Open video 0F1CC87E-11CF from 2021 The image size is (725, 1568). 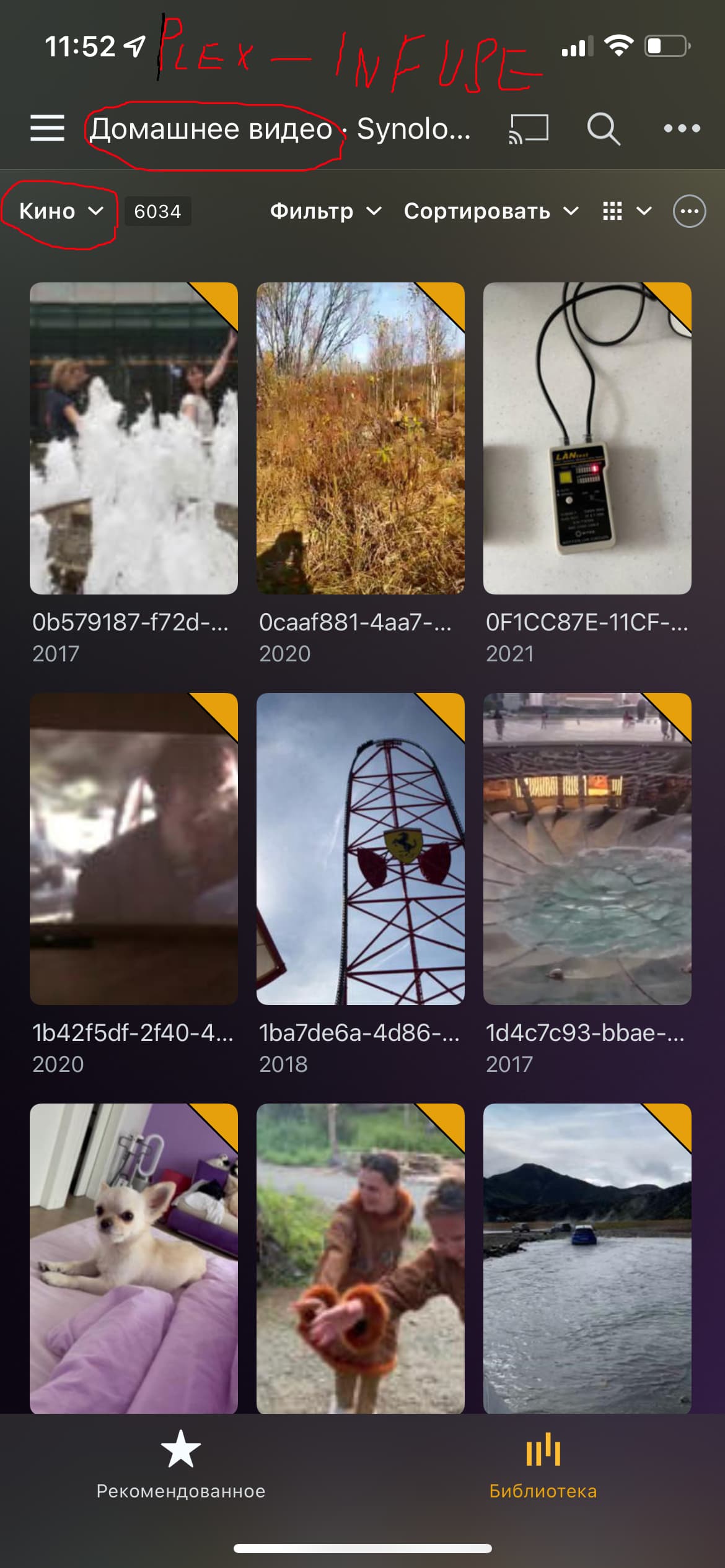click(x=587, y=438)
